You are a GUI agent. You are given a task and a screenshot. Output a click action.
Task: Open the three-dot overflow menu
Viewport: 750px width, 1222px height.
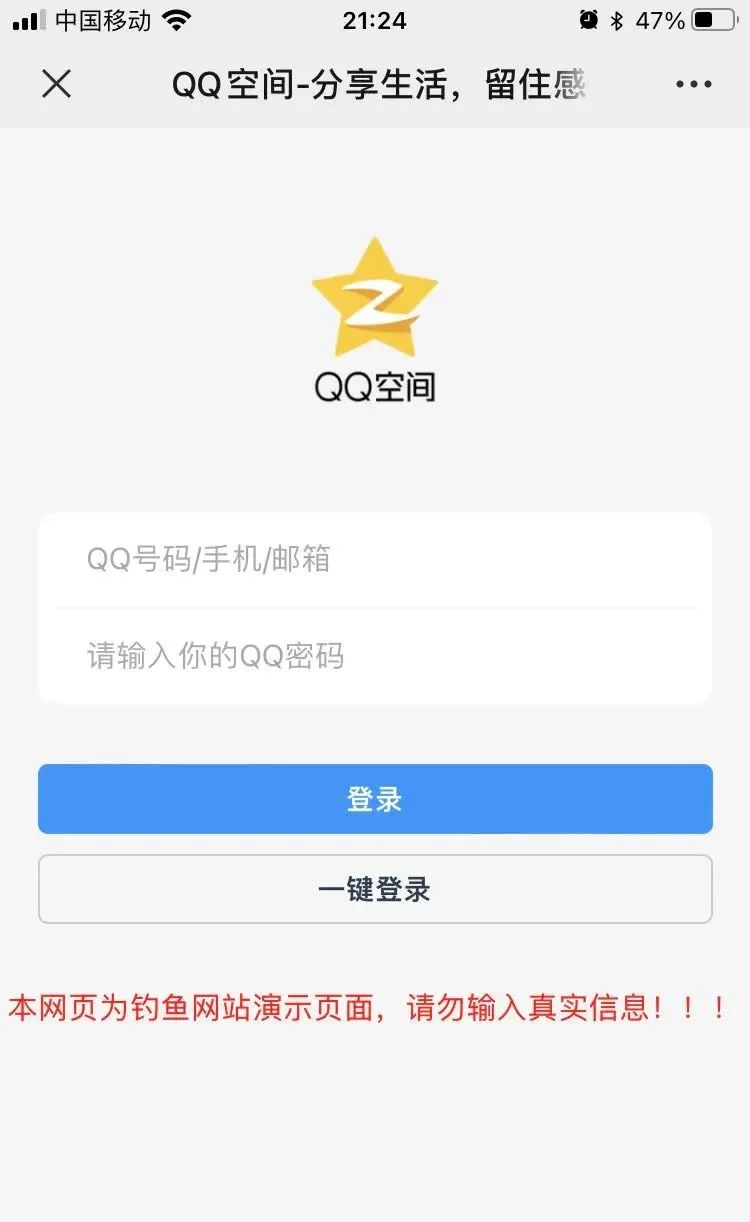click(693, 84)
